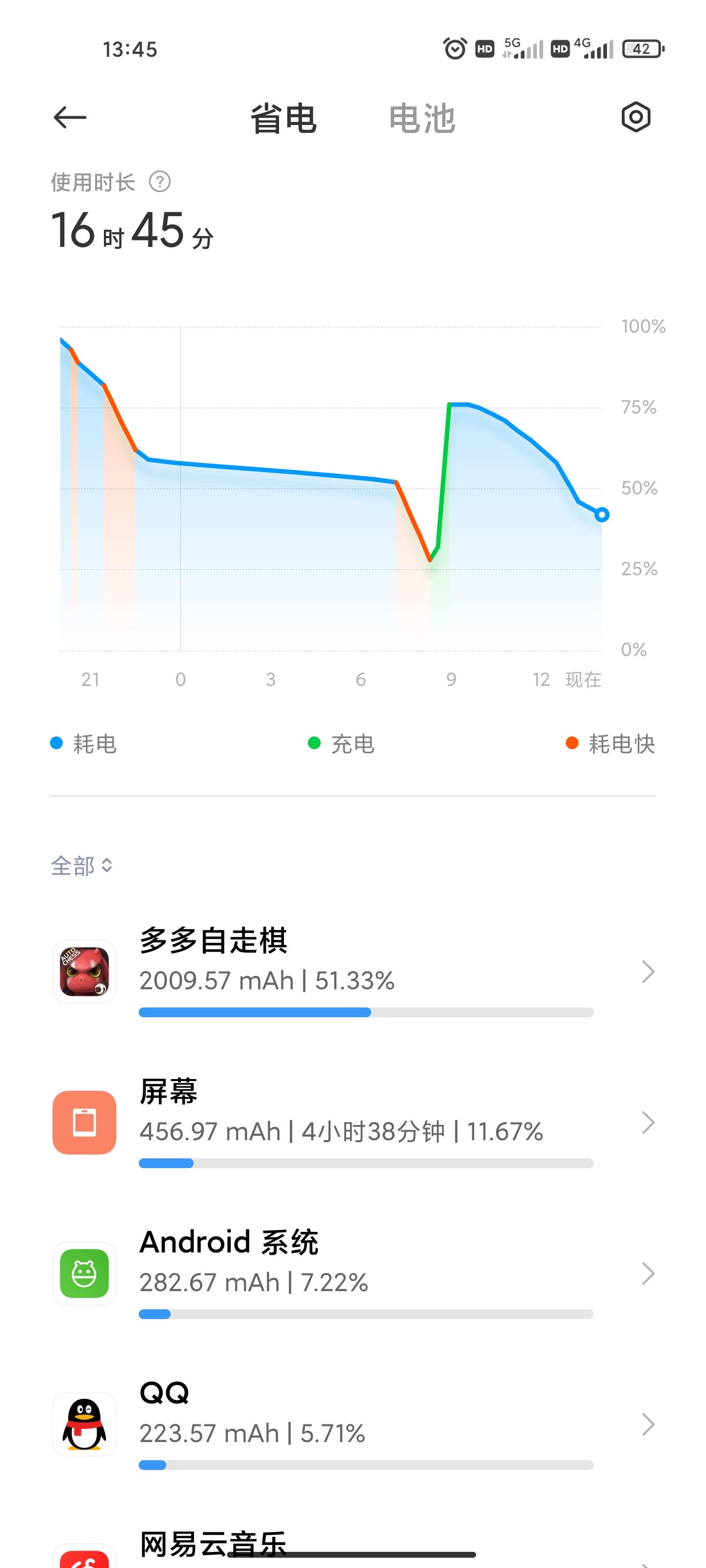Click 多多自走棋's blue progress bar
Screen dimensions: 706x1568
click(x=254, y=1012)
